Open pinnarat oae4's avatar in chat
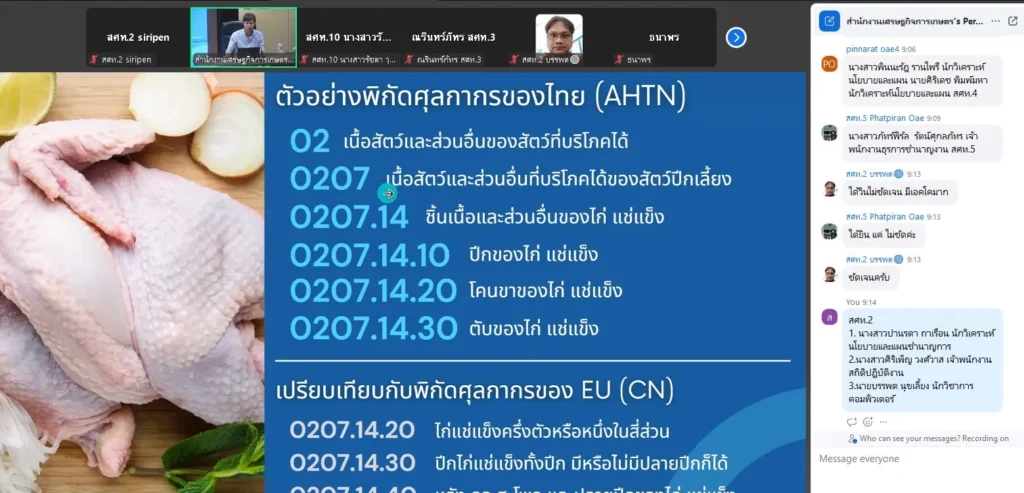The image size is (1024, 493). click(829, 64)
